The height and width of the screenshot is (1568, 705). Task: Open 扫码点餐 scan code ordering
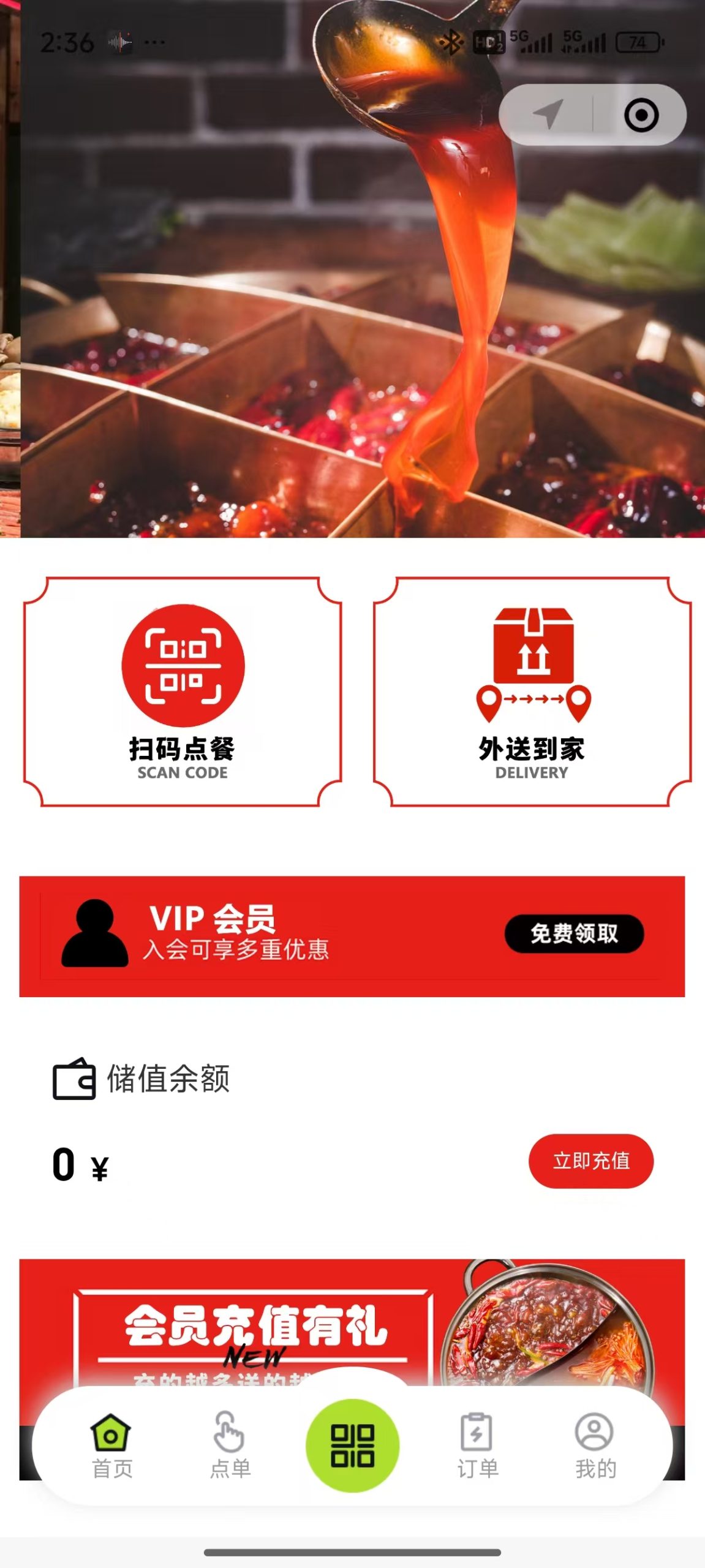pos(183,691)
